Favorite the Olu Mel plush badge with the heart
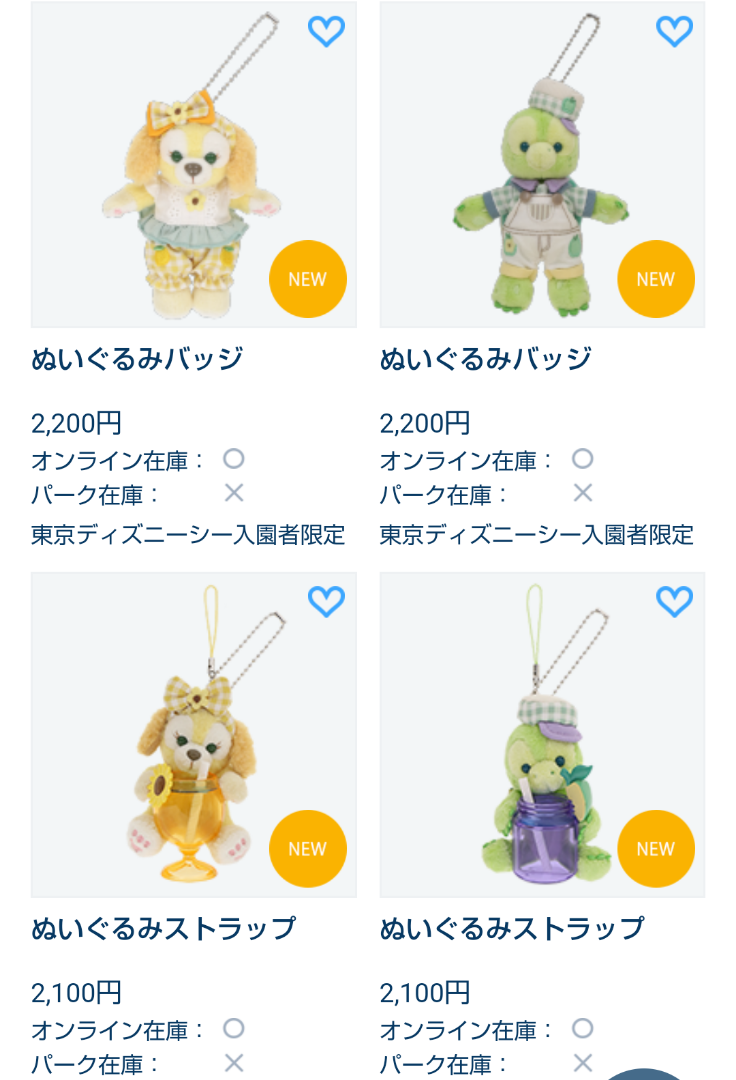Image resolution: width=736 pixels, height=1080 pixels. (675, 31)
